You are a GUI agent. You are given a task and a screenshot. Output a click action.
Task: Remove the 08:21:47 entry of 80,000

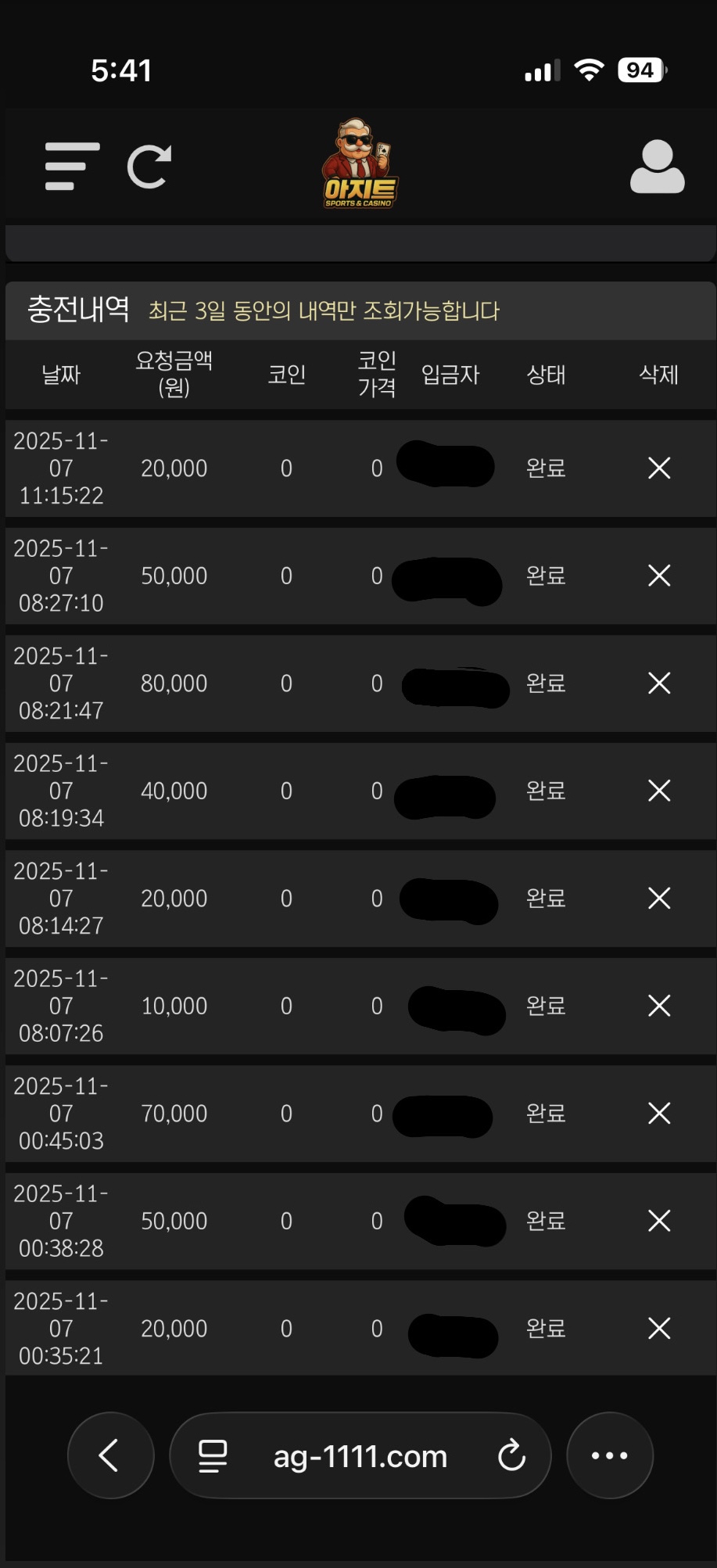(659, 684)
